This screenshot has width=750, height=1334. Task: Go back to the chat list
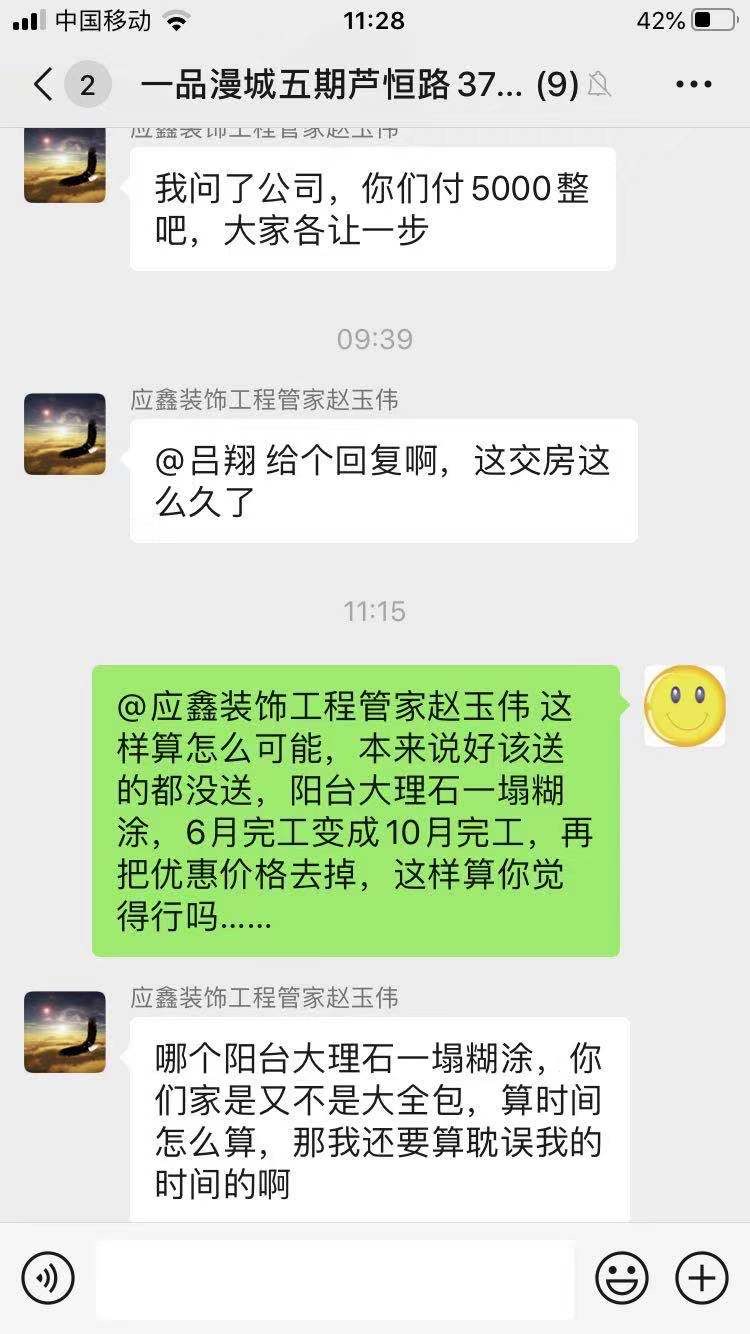44,86
